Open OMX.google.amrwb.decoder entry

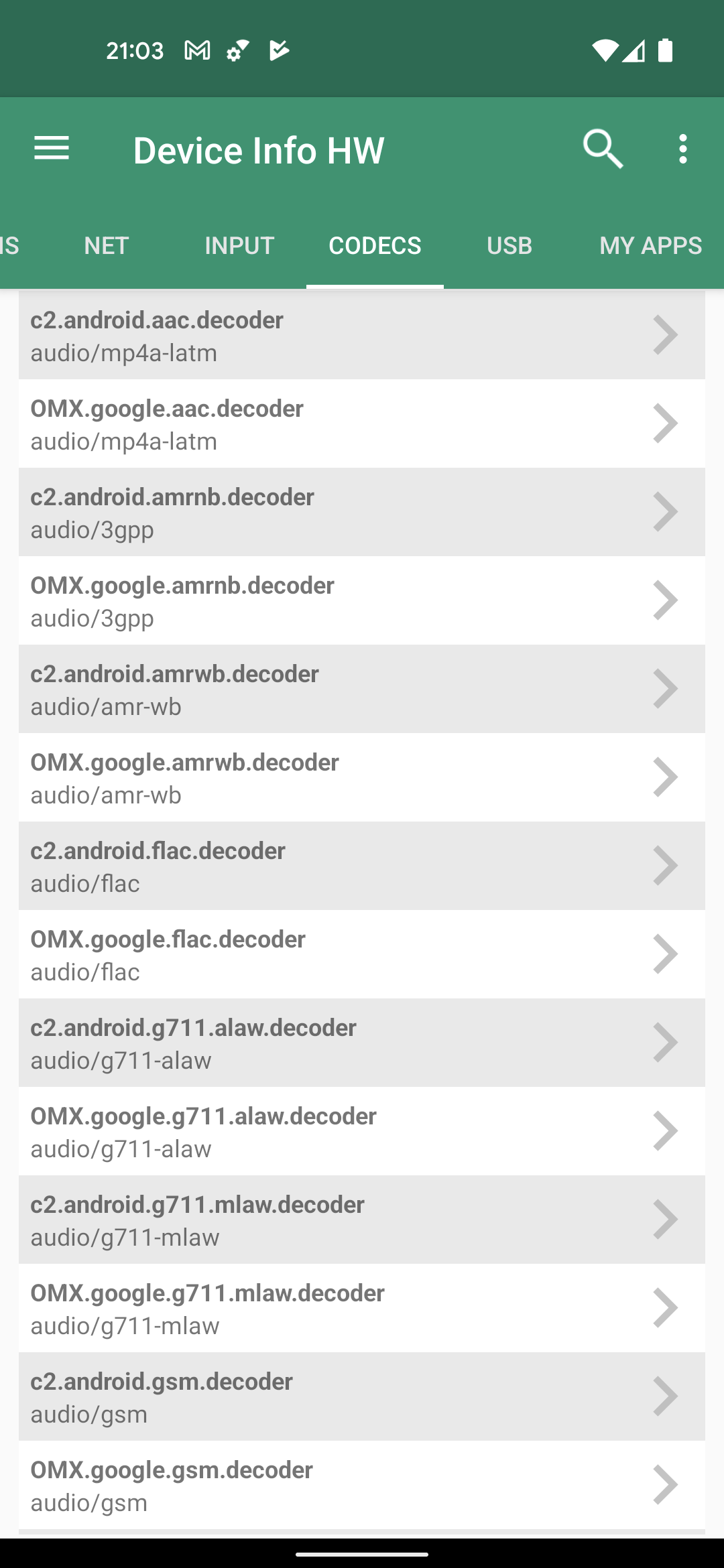click(x=362, y=777)
